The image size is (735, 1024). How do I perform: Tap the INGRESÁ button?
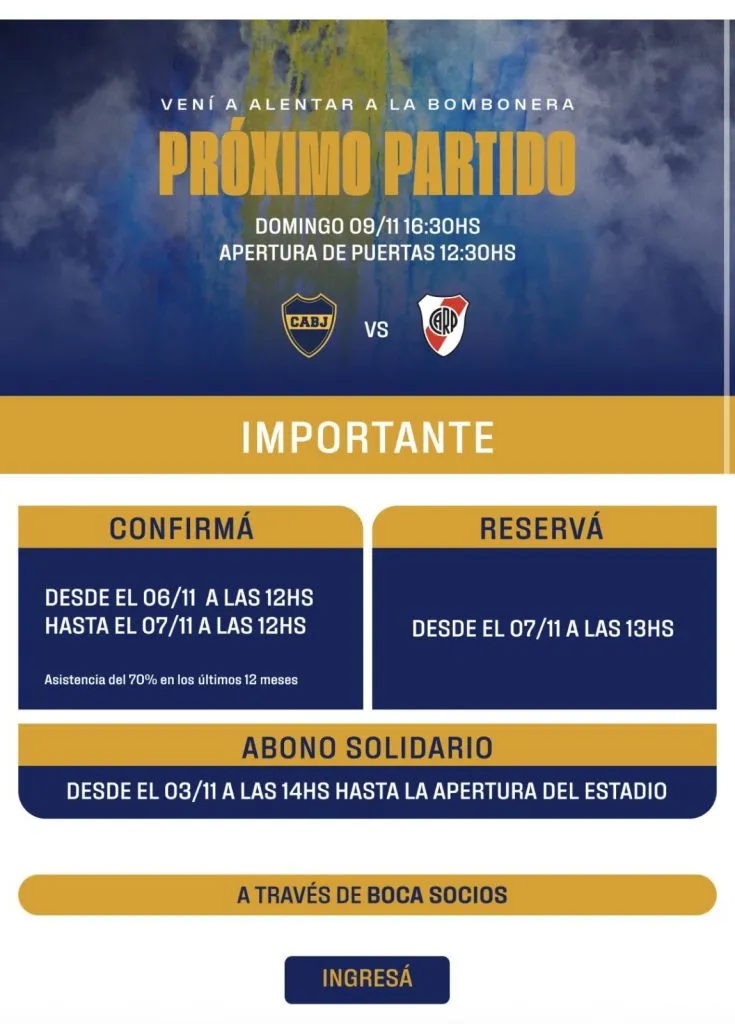[367, 979]
